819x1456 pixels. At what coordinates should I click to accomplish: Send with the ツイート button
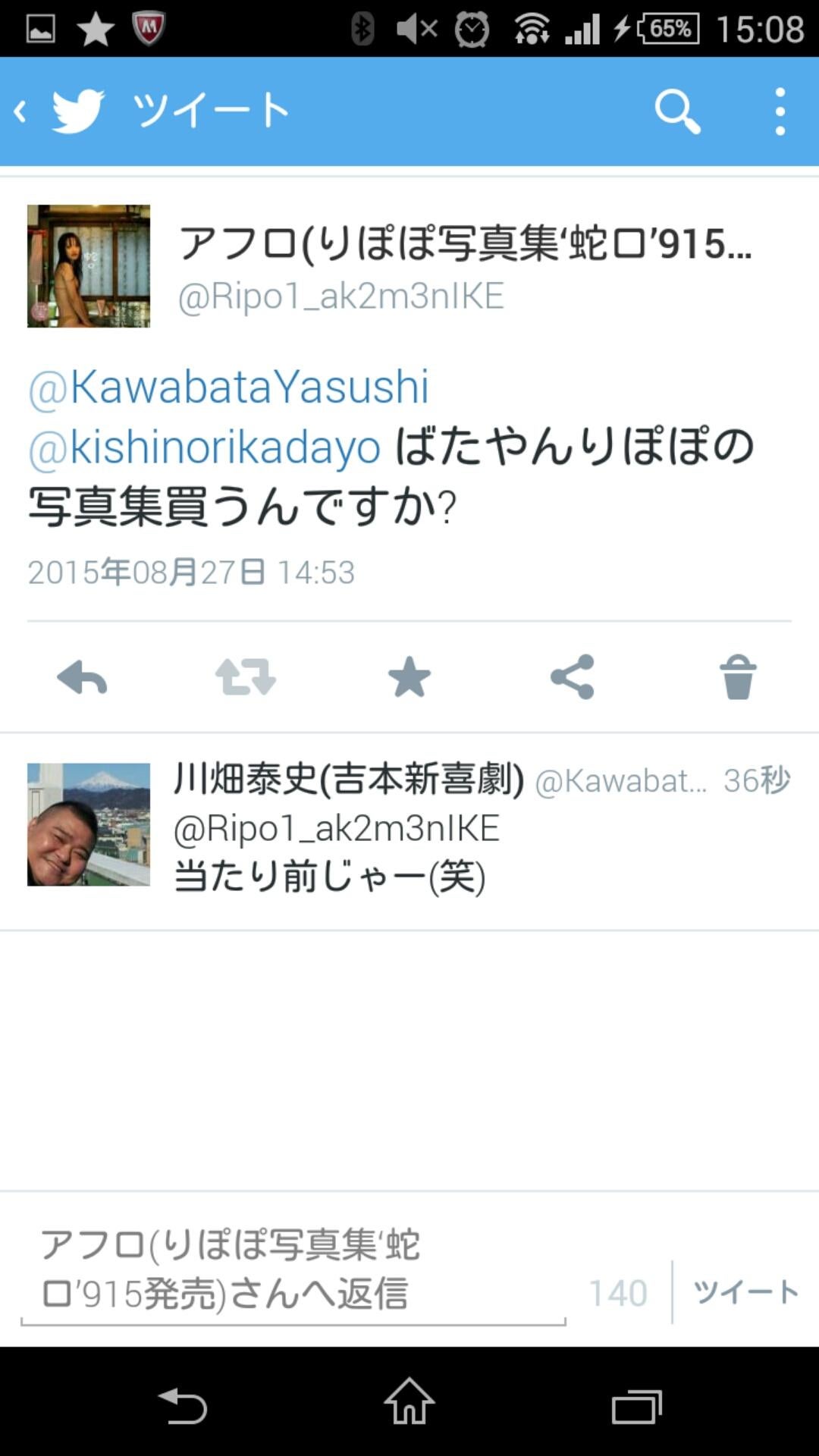point(746,1291)
